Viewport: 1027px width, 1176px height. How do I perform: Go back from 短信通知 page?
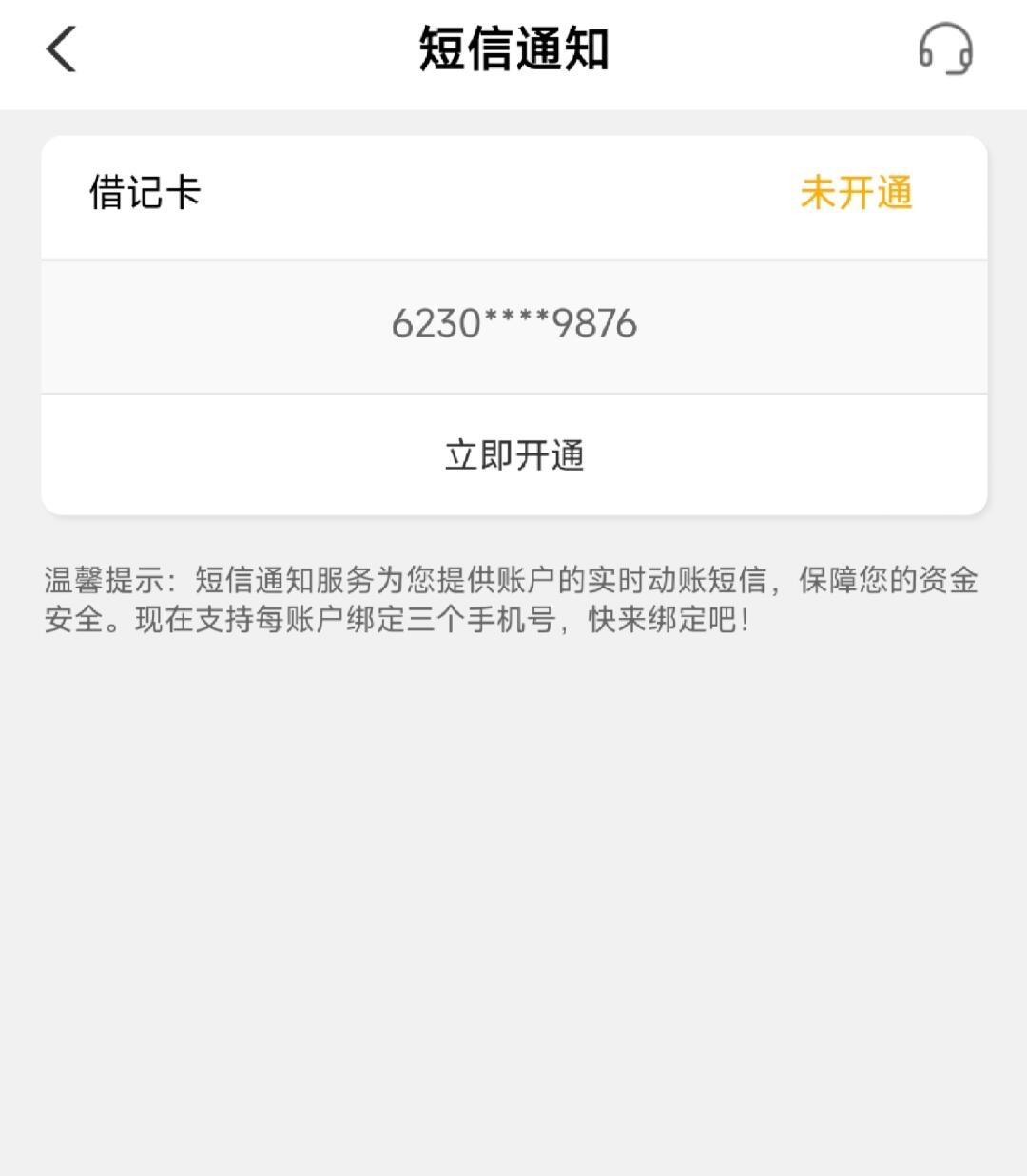click(61, 49)
